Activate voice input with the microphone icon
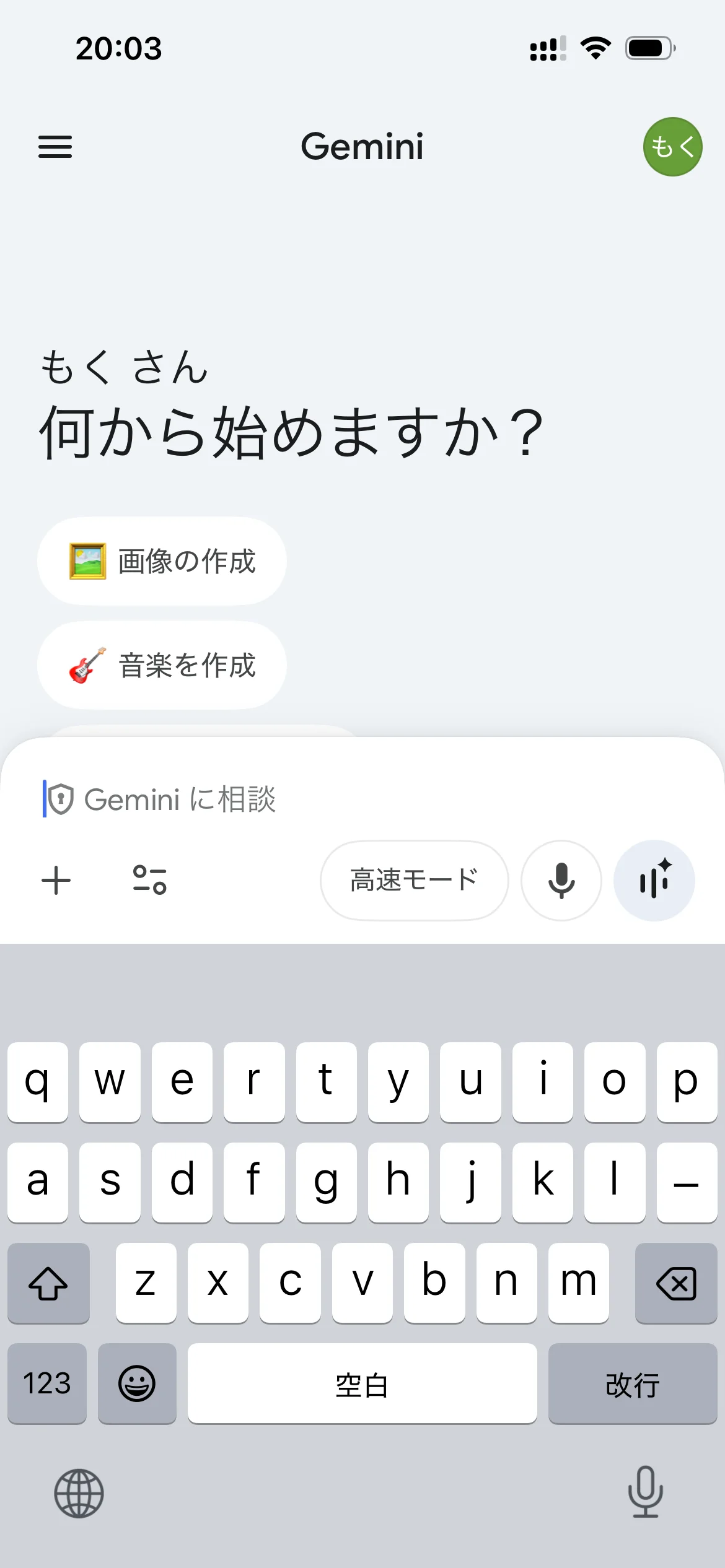The image size is (725, 1568). pos(560,880)
